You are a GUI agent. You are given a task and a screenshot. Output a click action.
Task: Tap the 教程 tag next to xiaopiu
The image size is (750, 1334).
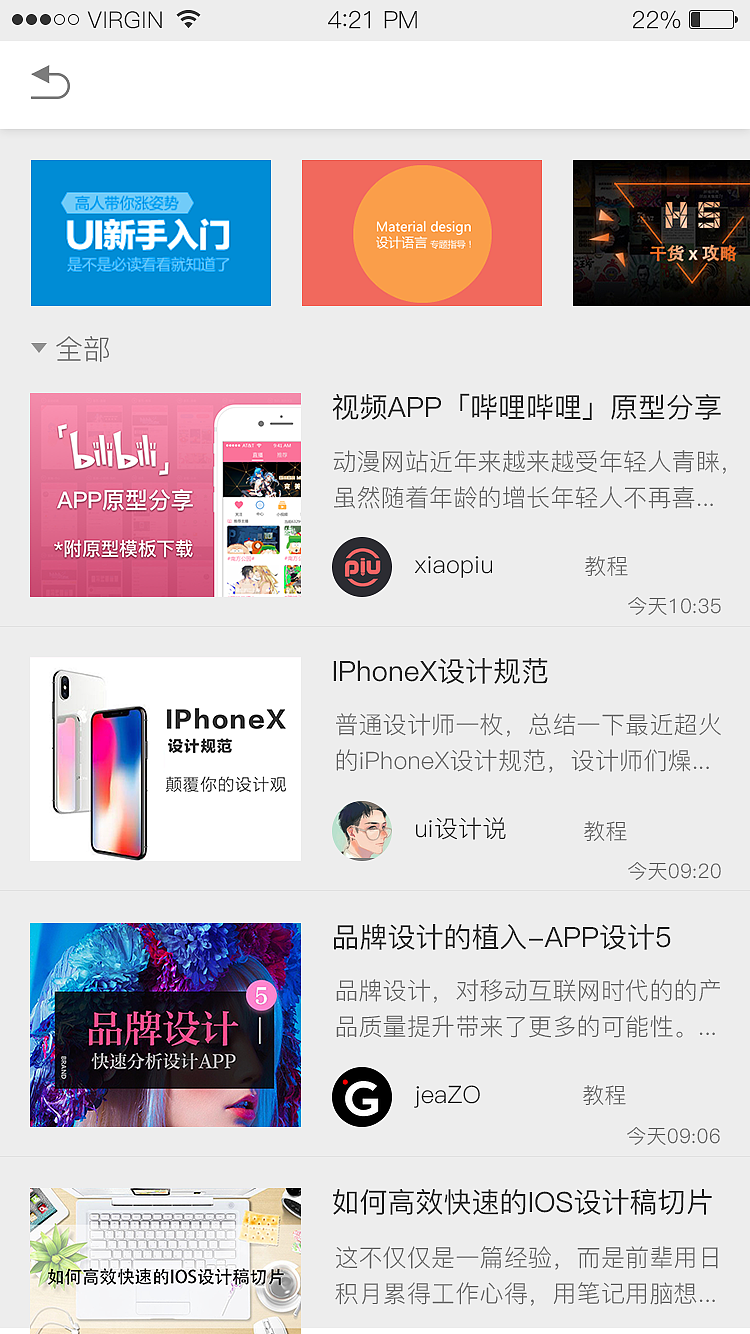(606, 566)
